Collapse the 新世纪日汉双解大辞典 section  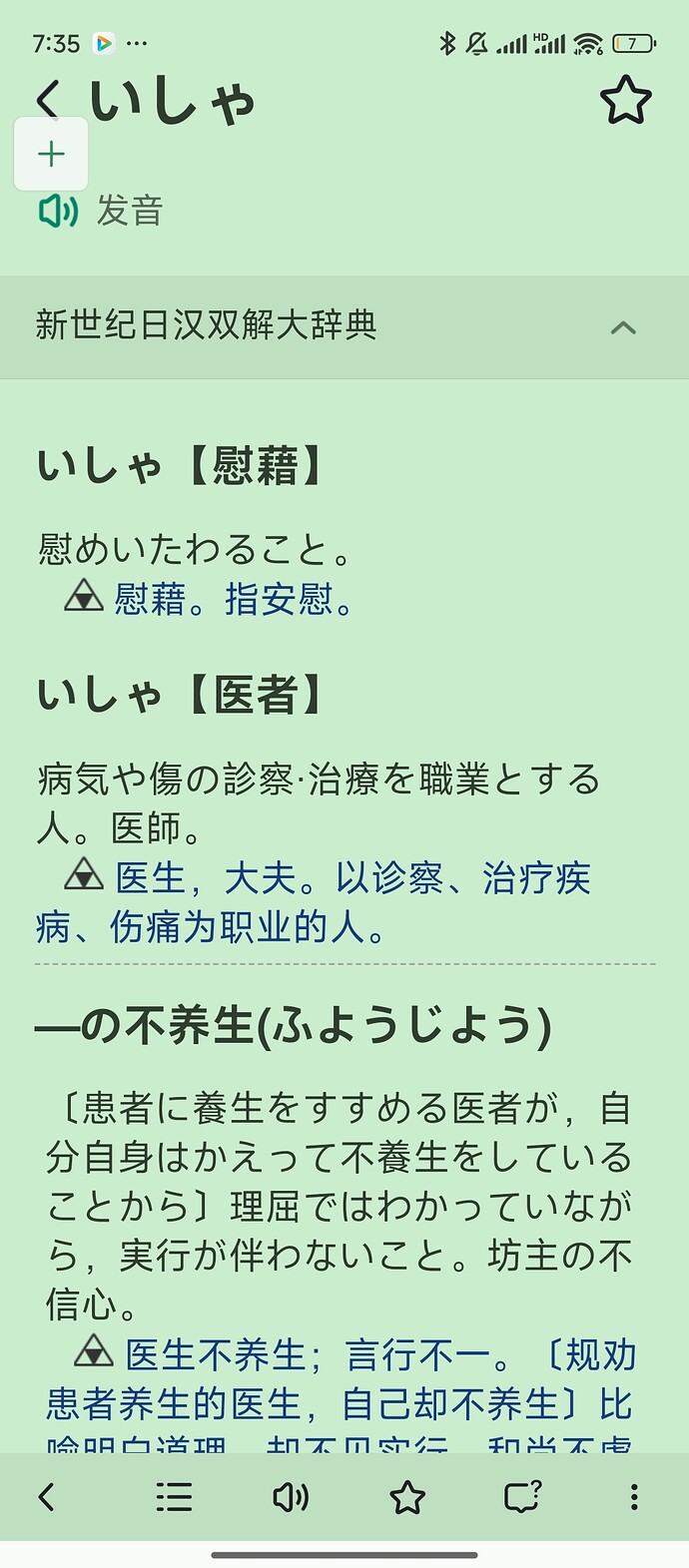click(623, 327)
